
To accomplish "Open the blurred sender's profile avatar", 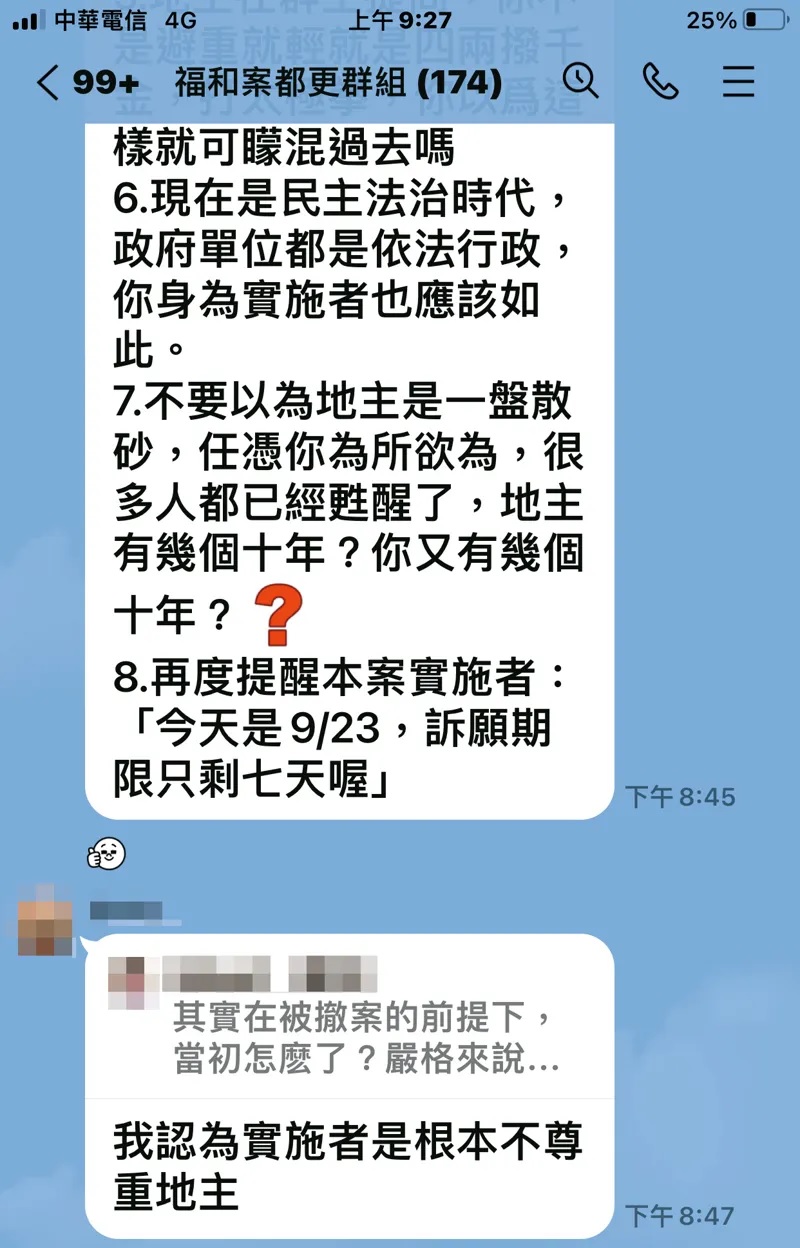I will point(46,920).
